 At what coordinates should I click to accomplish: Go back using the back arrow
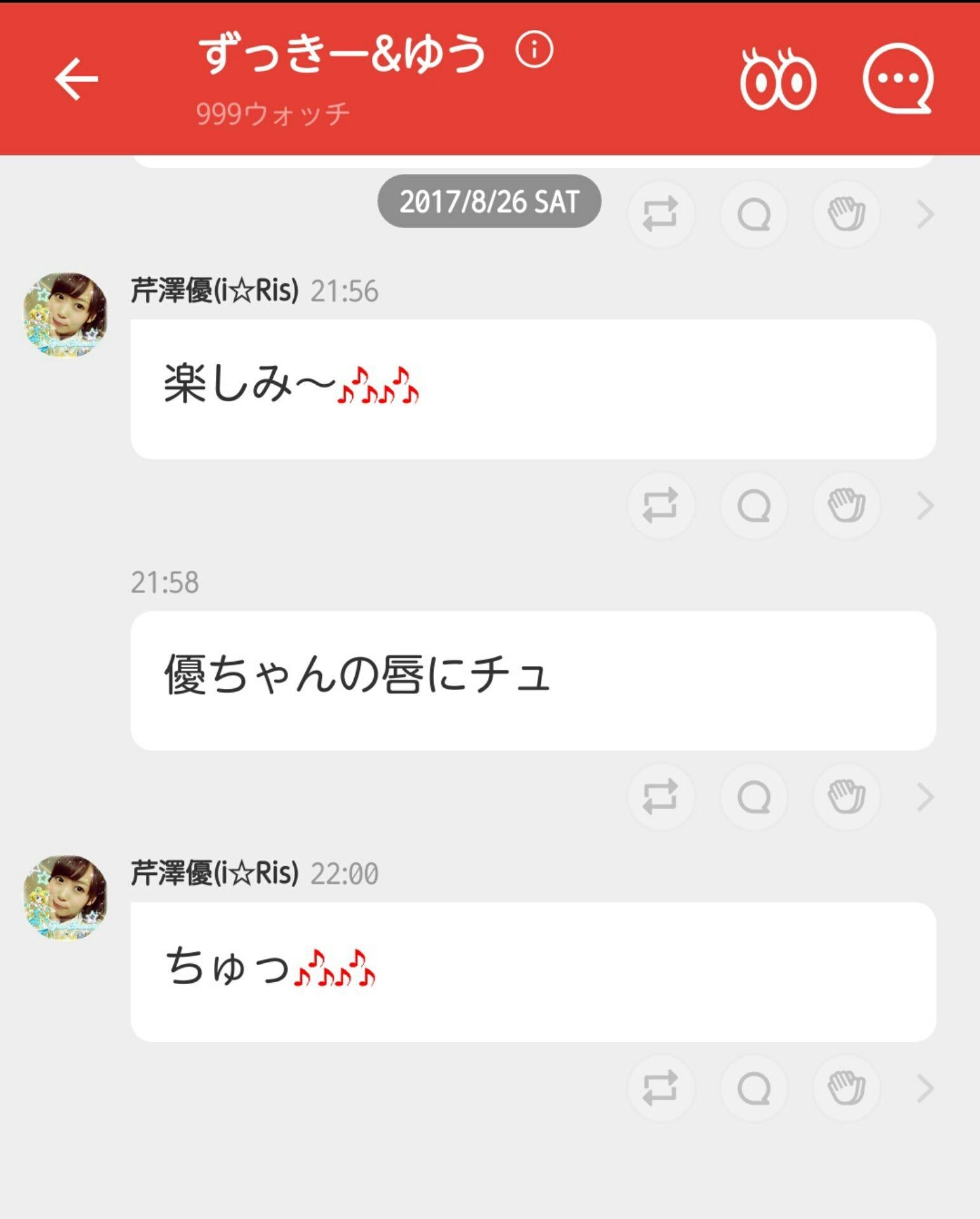[74, 80]
